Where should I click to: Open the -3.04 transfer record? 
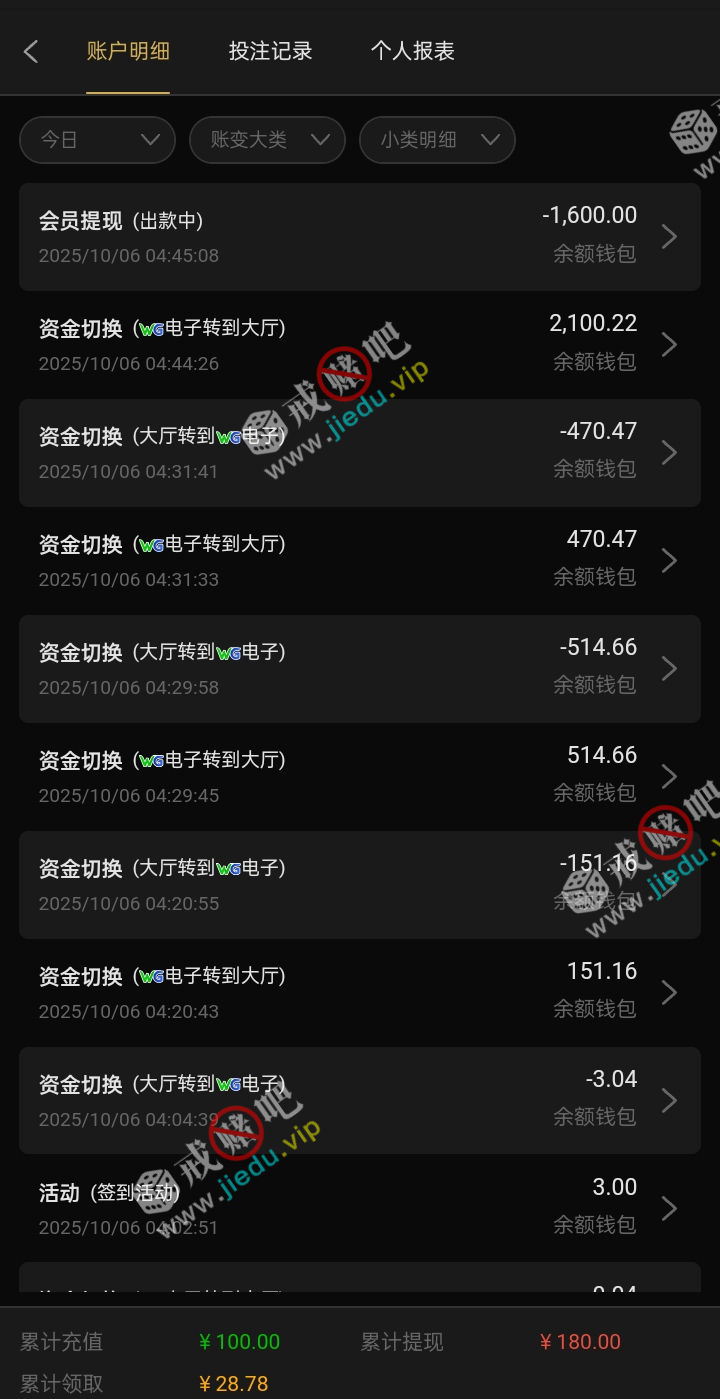click(360, 1101)
